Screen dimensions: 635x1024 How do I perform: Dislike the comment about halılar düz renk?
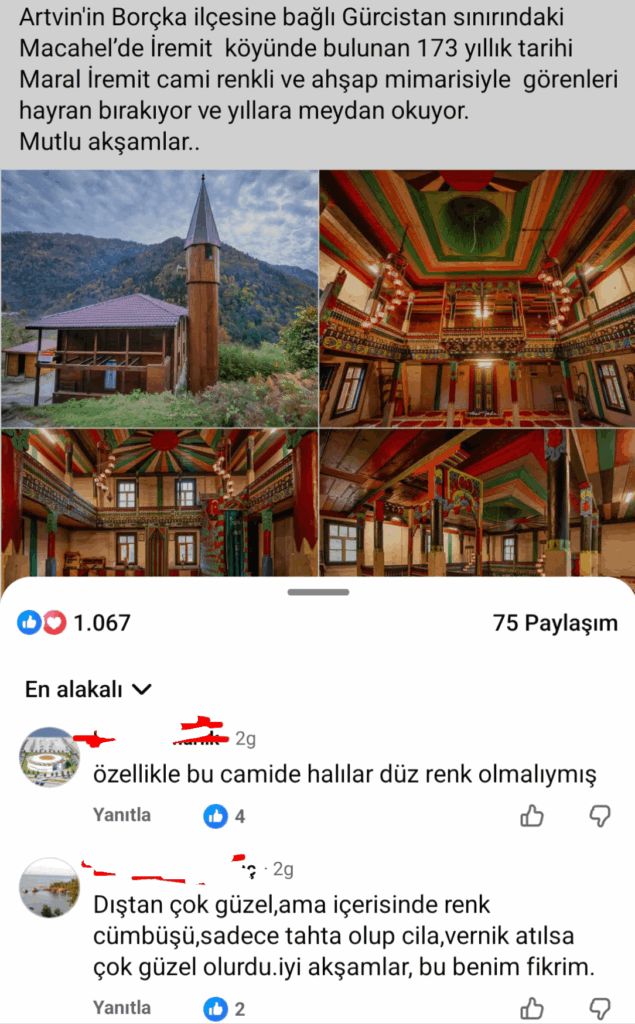[x=599, y=816]
